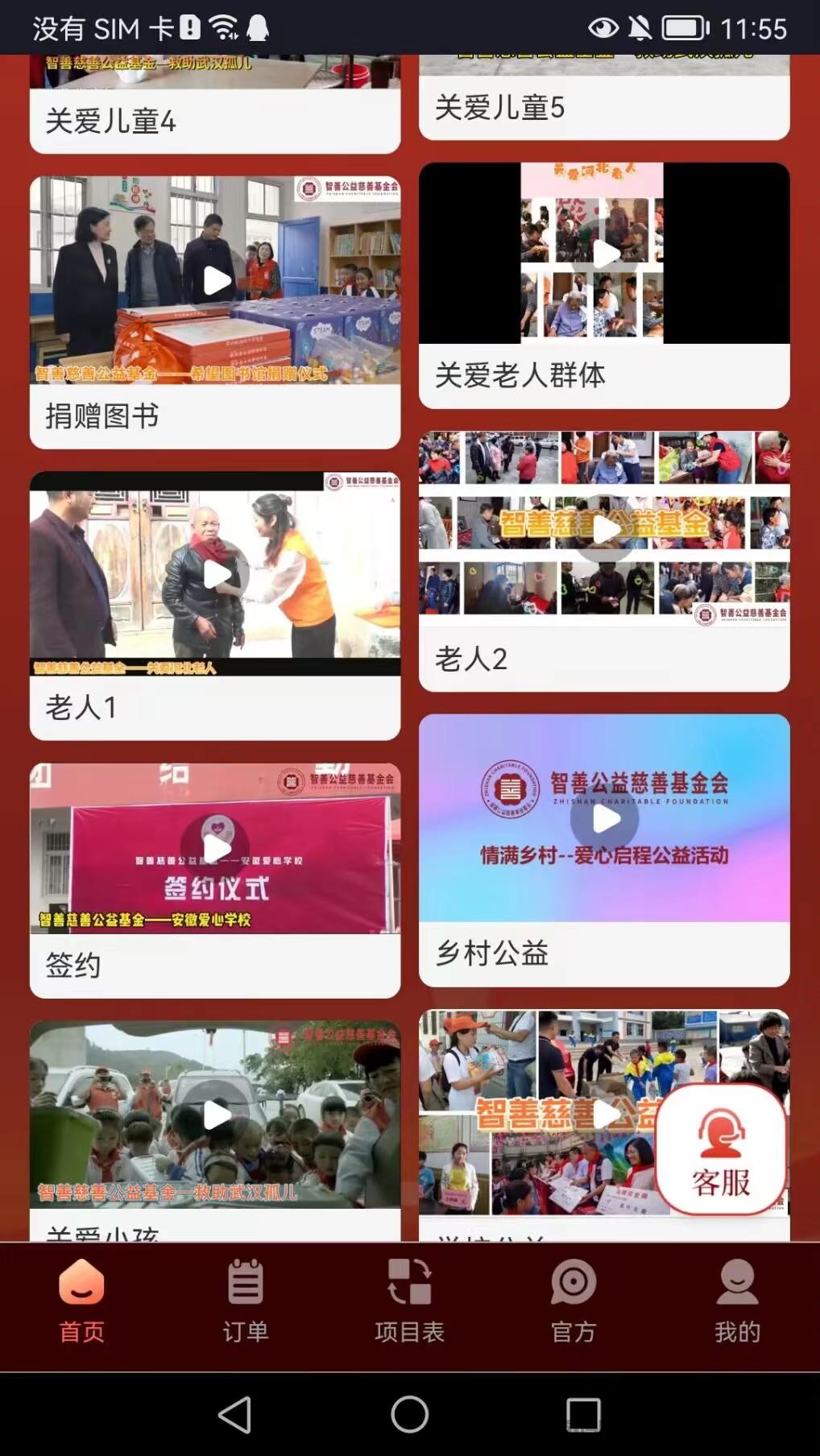Play the 老人1 video

[x=215, y=574]
